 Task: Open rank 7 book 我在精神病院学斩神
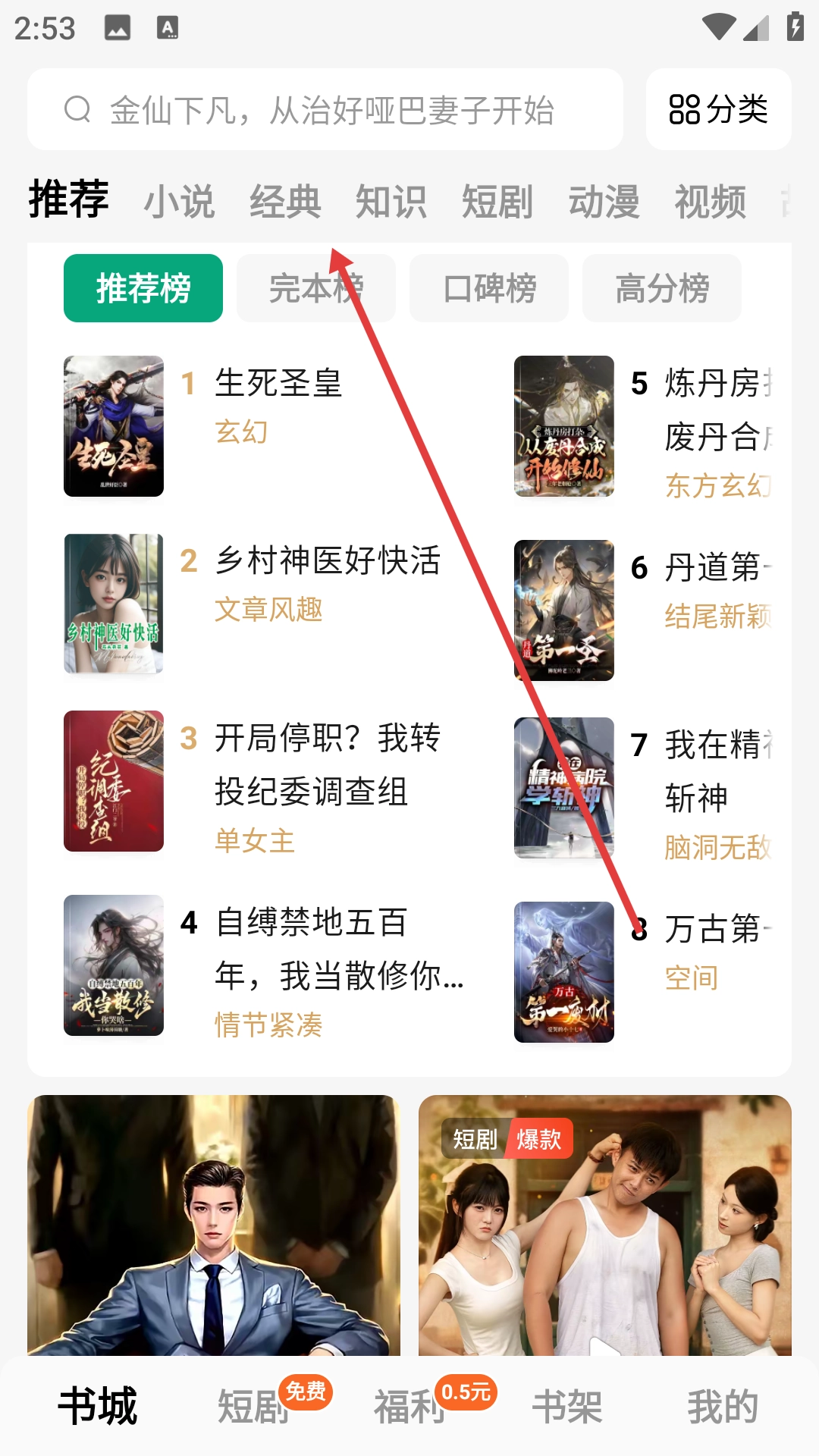click(713, 771)
